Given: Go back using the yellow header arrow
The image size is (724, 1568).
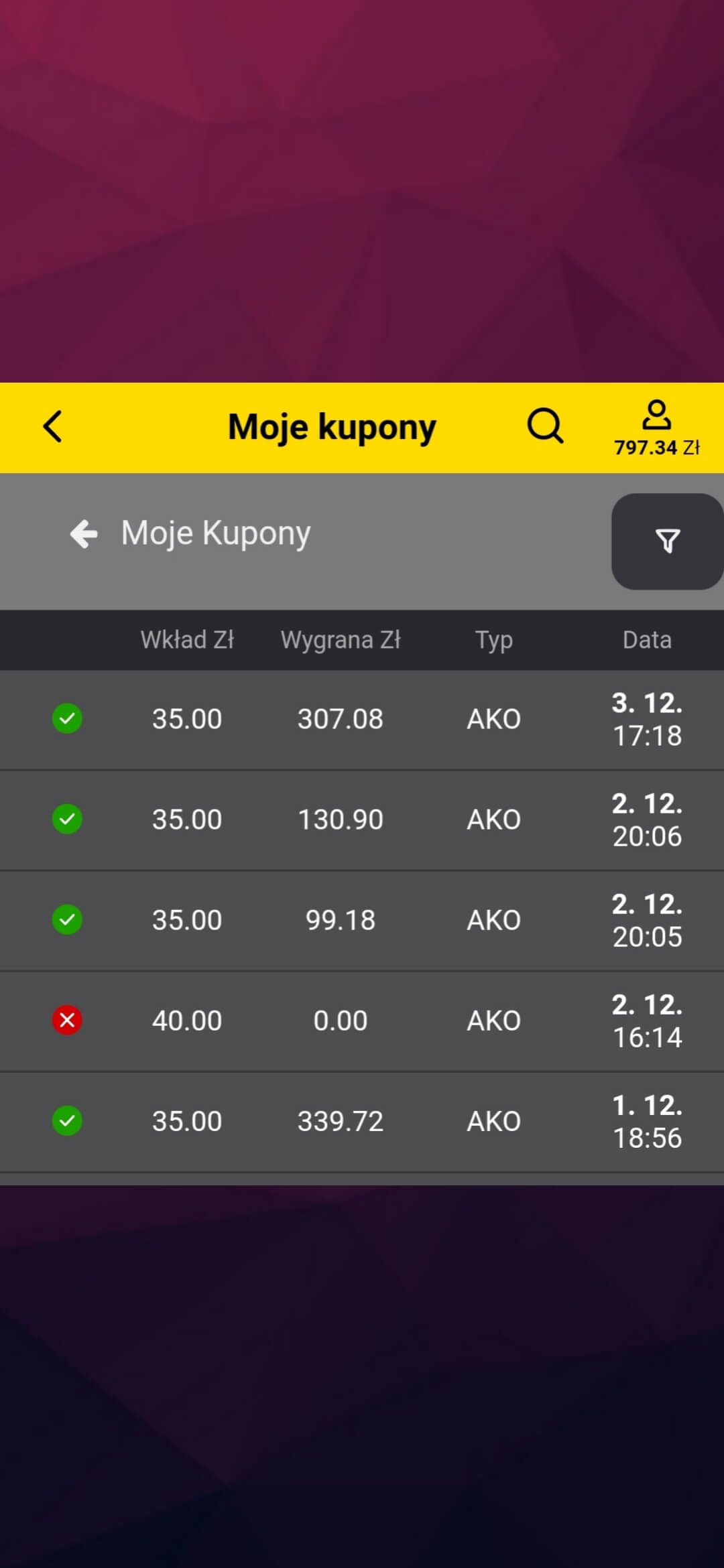Looking at the screenshot, I should point(53,427).
